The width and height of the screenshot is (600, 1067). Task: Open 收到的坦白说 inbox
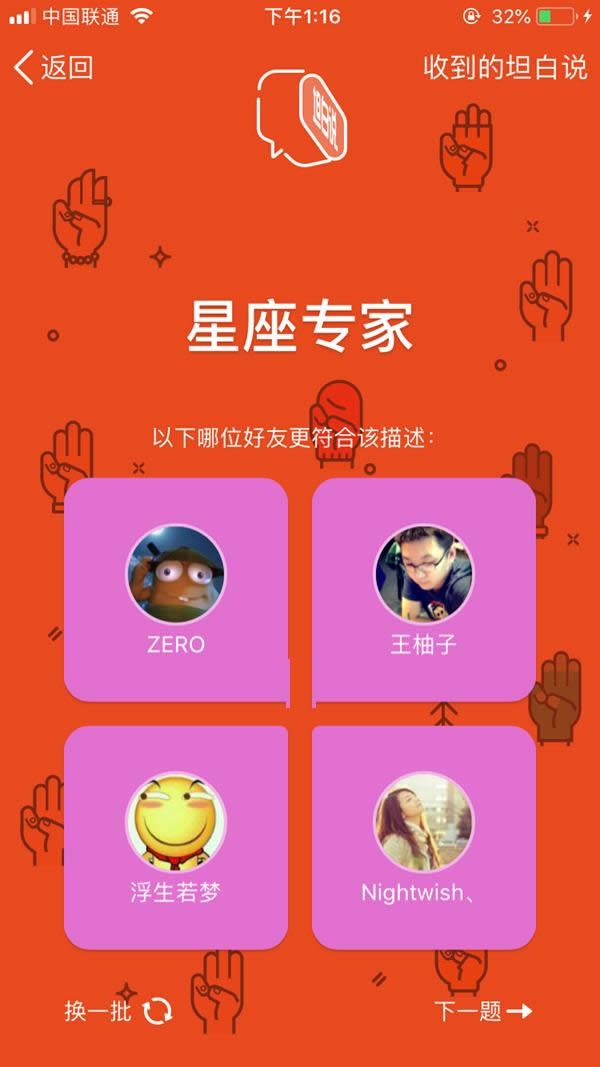505,68
